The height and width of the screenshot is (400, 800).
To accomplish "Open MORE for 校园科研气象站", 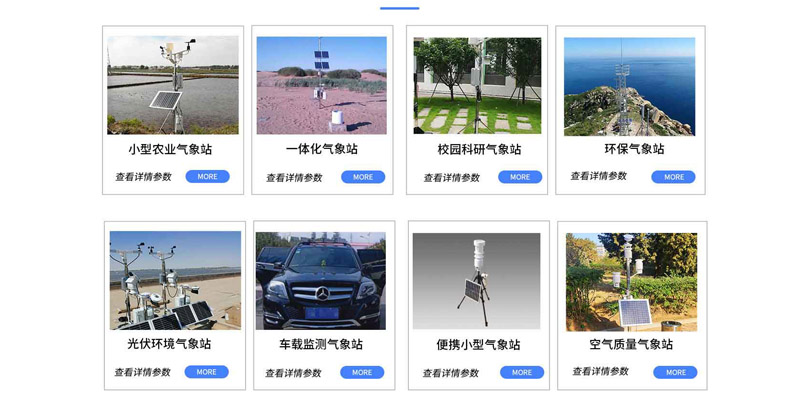I will click(x=520, y=177).
